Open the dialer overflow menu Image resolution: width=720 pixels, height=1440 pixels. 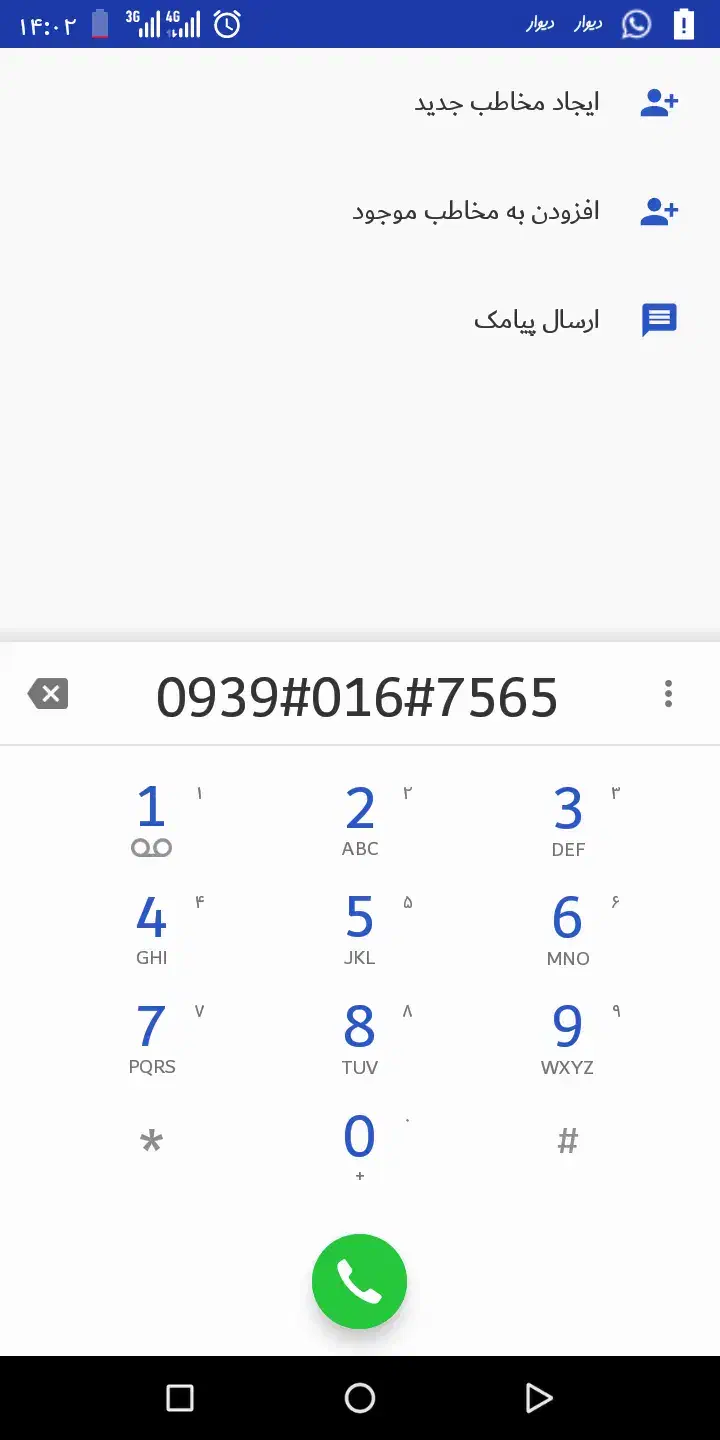(x=668, y=694)
